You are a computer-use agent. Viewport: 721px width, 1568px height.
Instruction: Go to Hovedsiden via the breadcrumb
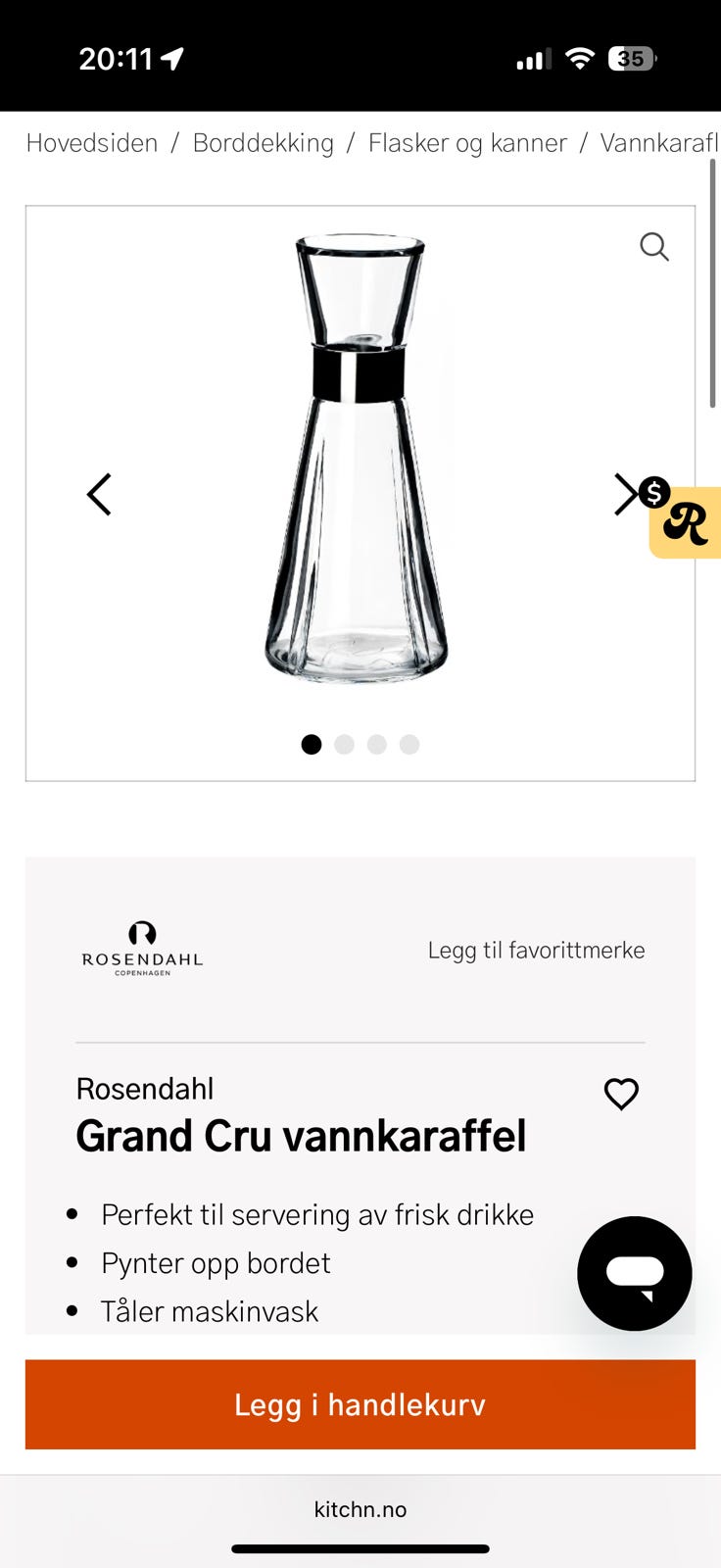(92, 143)
